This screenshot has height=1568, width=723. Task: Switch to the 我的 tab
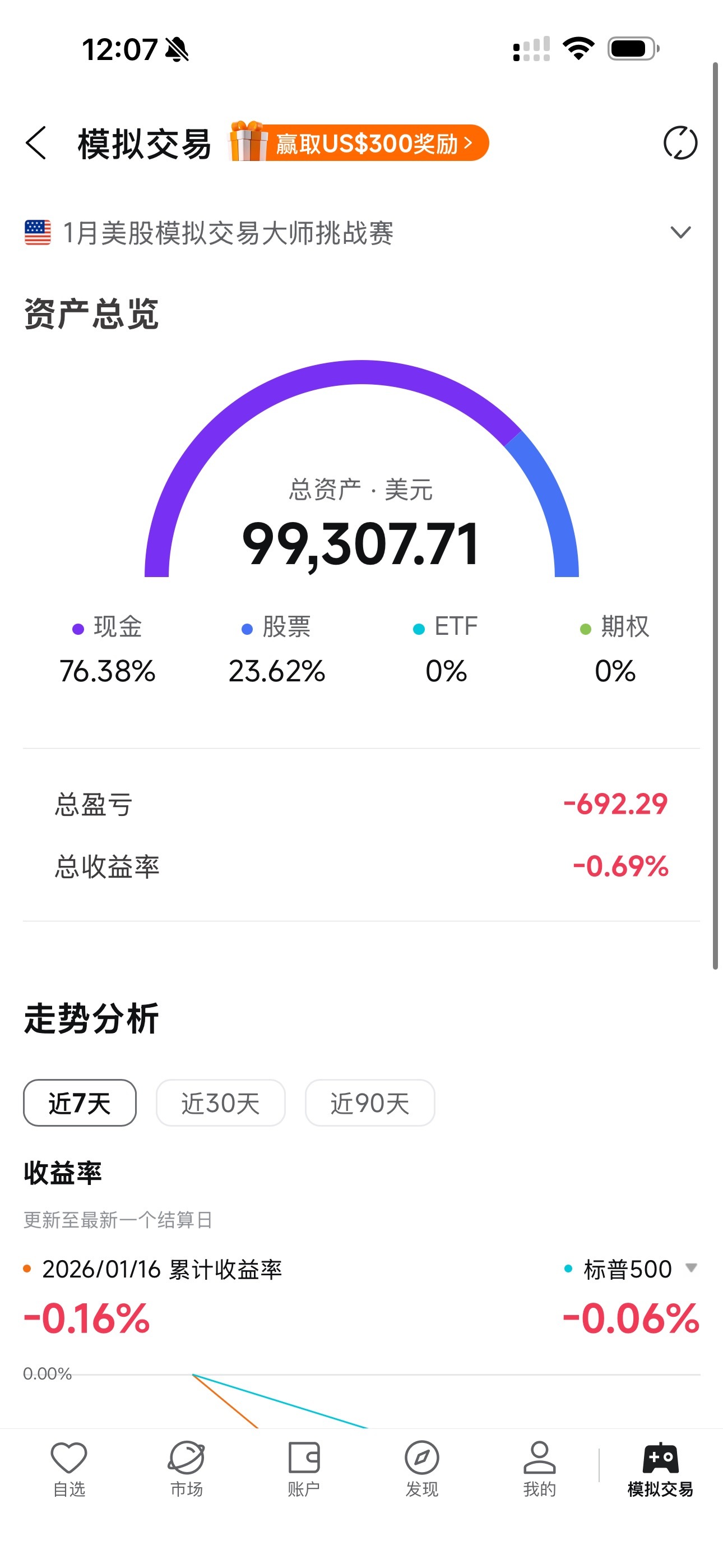[539, 1469]
